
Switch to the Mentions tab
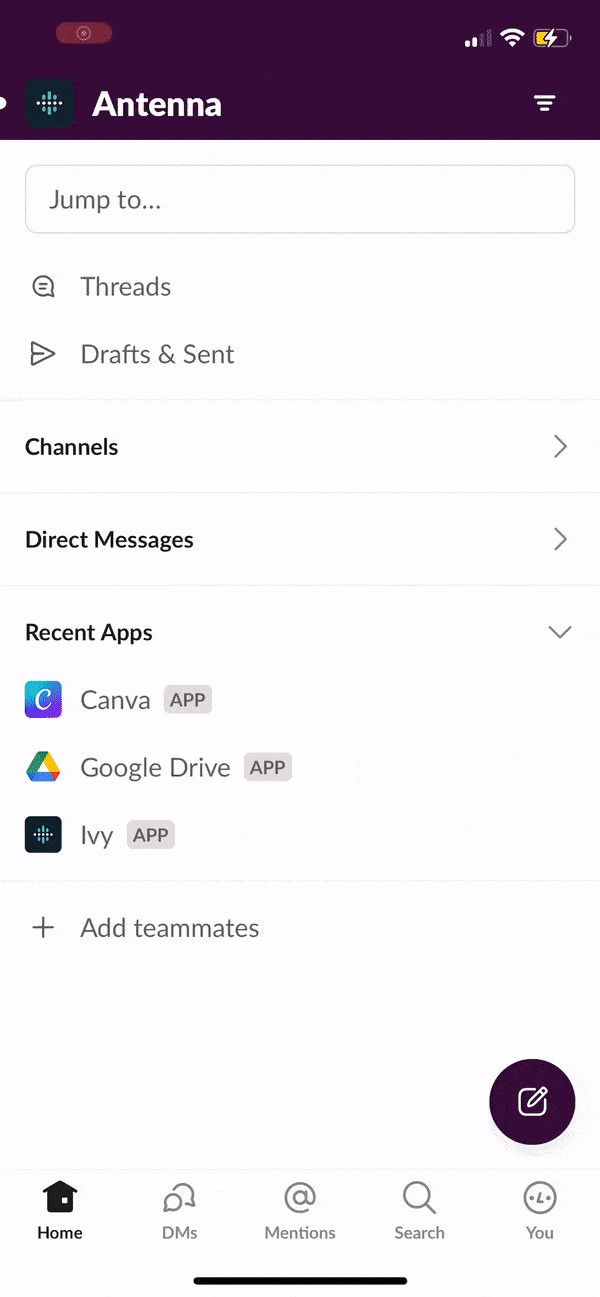(x=300, y=1210)
